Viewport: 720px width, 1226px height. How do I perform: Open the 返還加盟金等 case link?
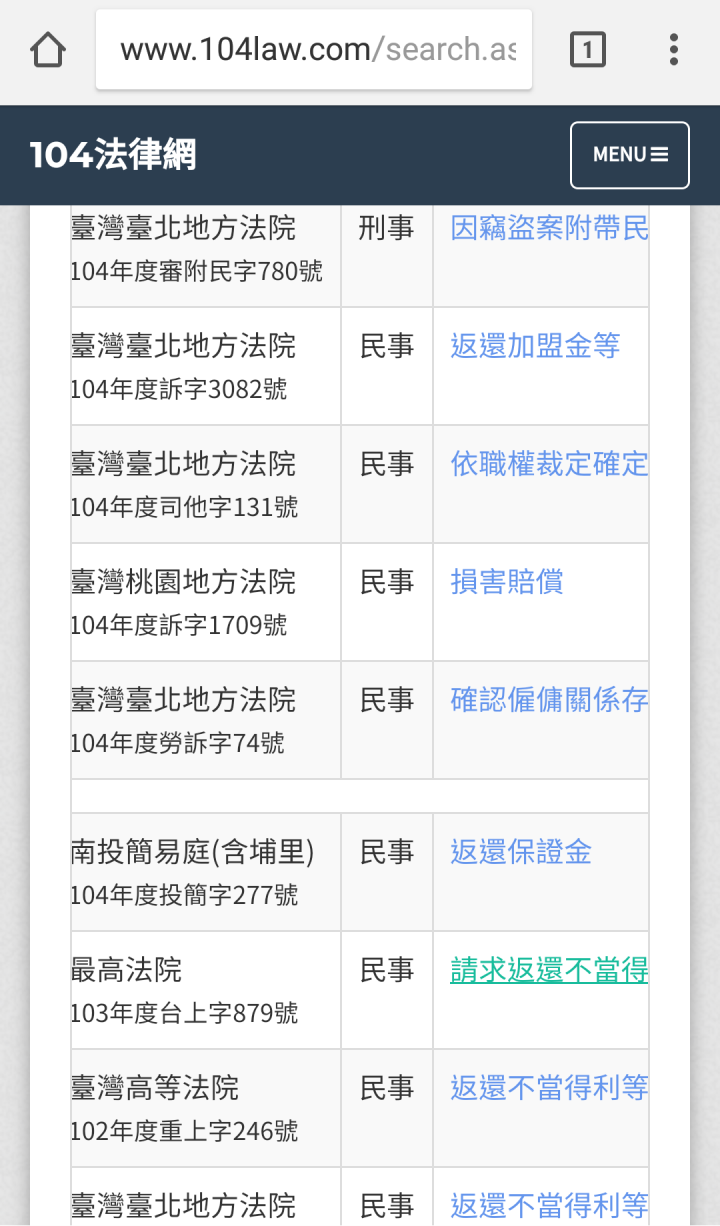(535, 347)
